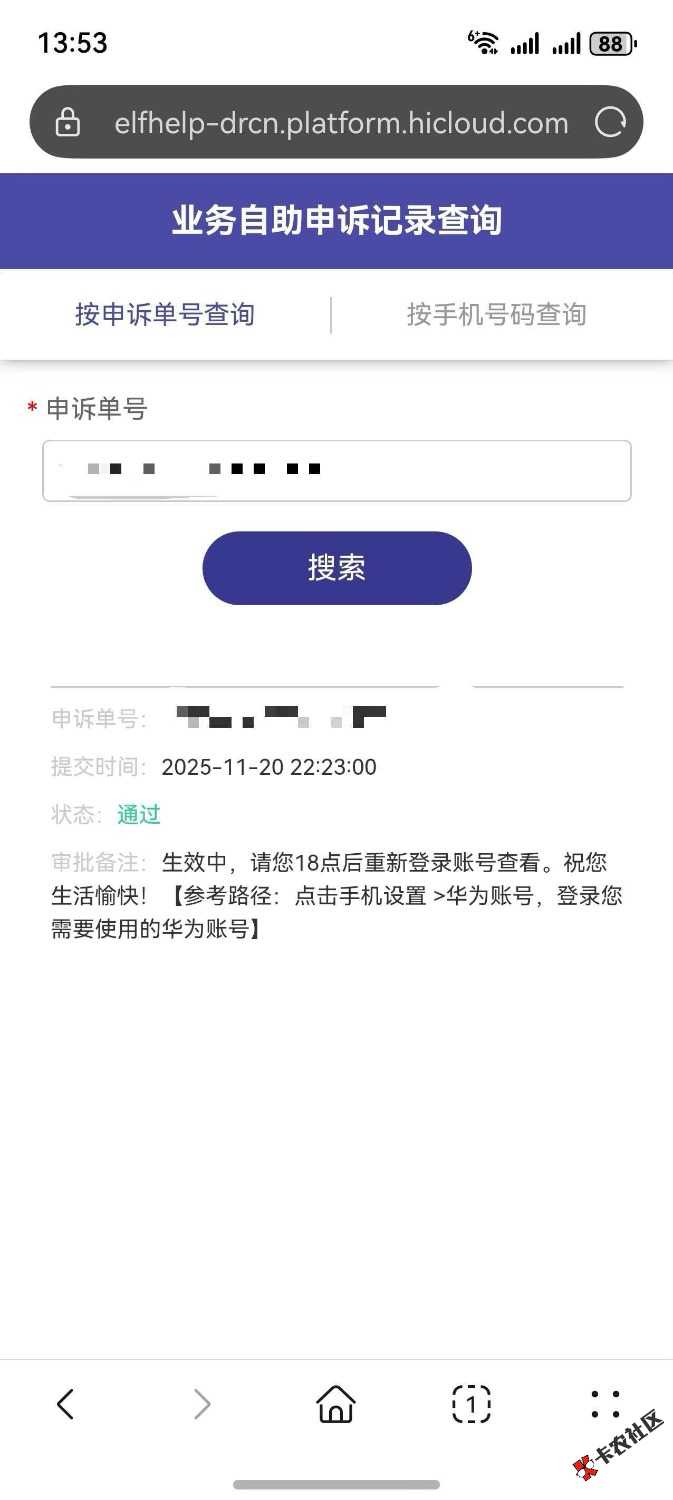
Task: Focus the 申诉单号 input field
Action: tap(336, 470)
